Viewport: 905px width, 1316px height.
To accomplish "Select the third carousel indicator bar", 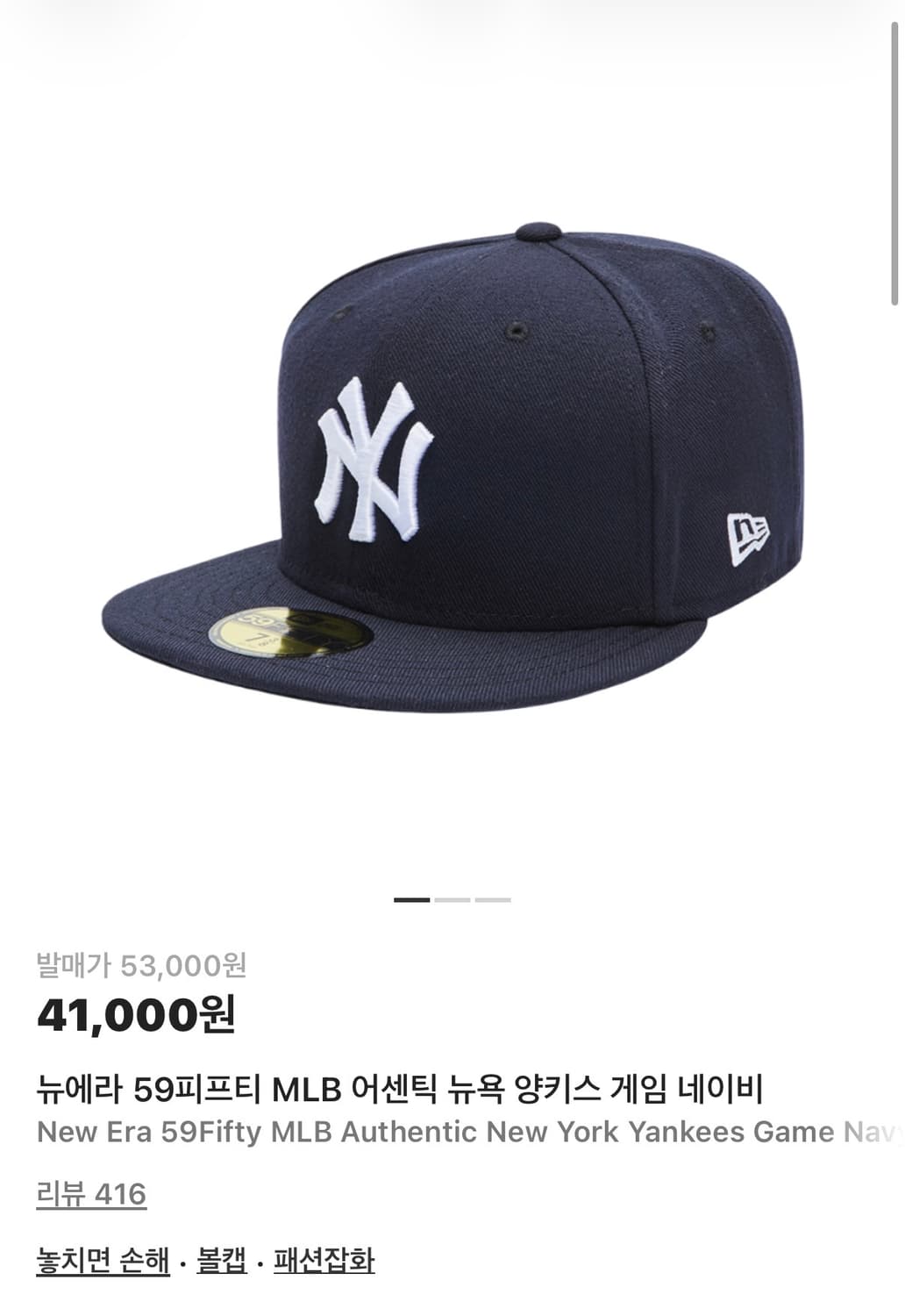I will coord(494,899).
